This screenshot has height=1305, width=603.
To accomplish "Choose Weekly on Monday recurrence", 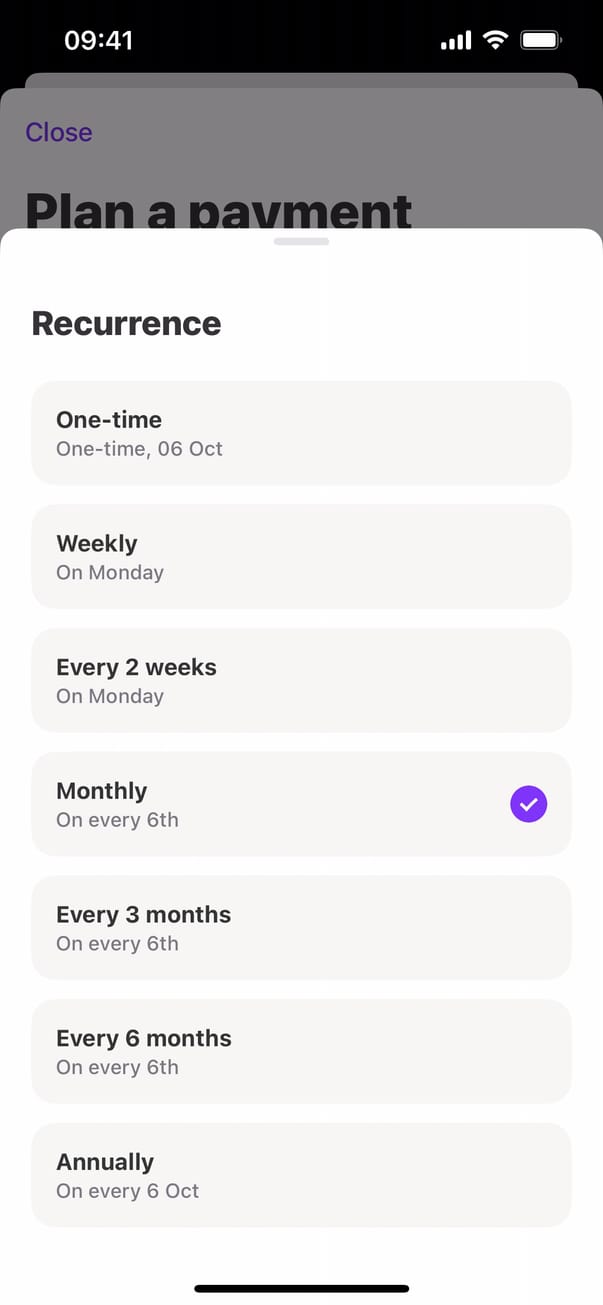I will 300,557.
